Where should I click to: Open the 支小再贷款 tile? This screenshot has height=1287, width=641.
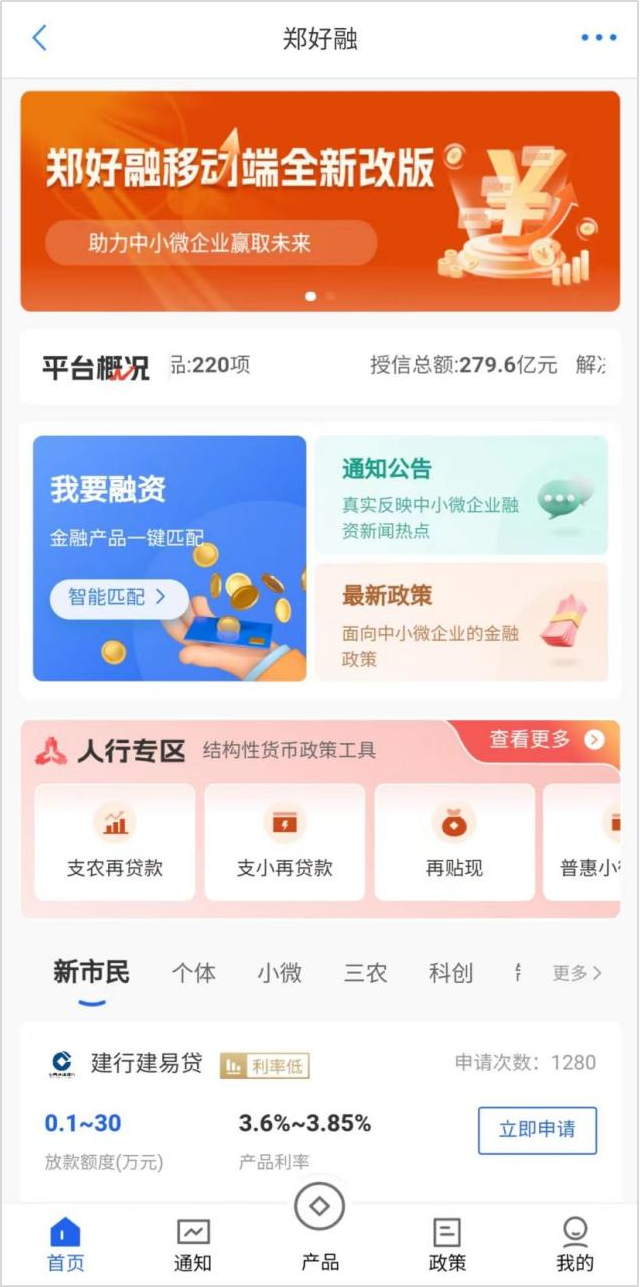285,842
